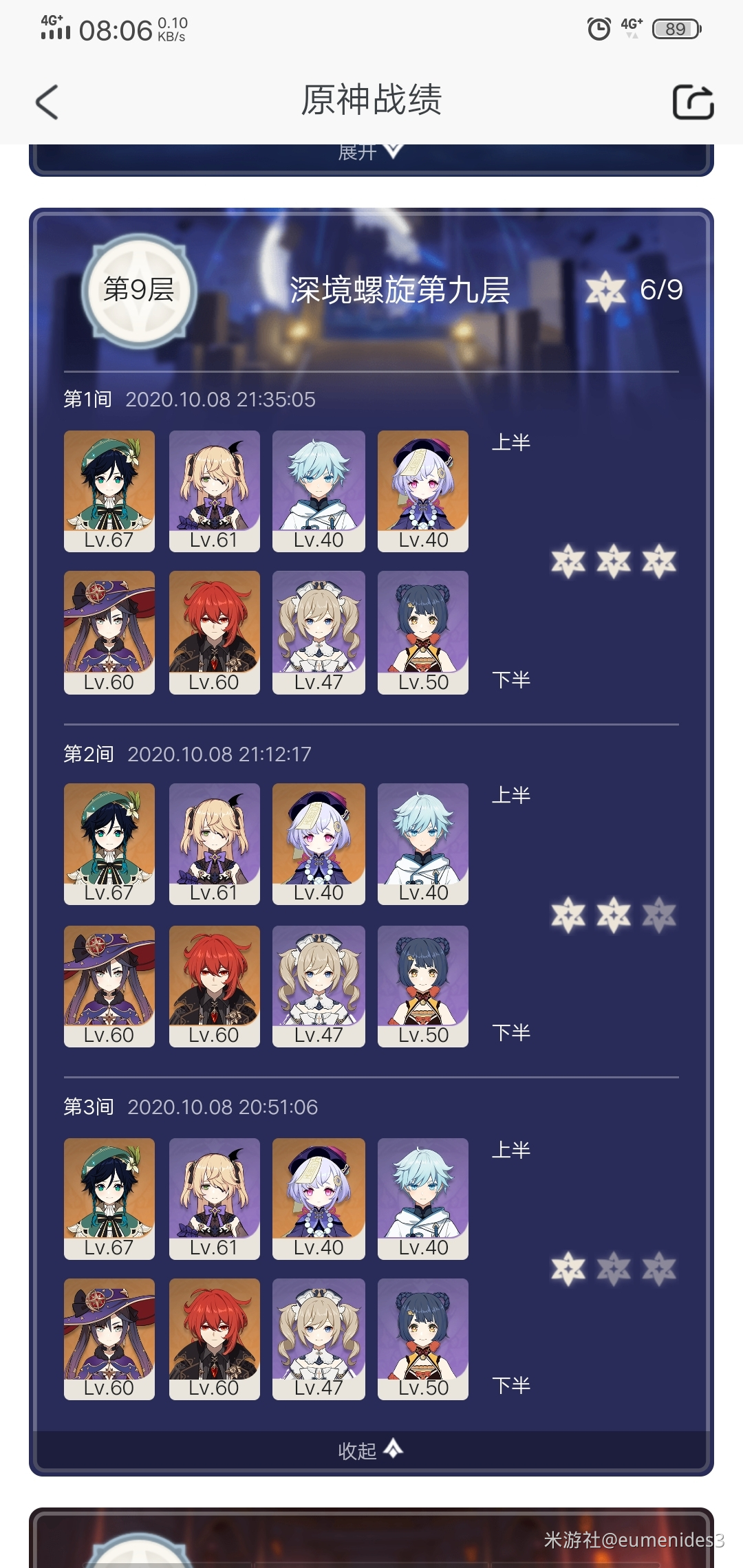743x1568 pixels.
Task: Share the battle record via top-right icon
Action: pyautogui.click(x=692, y=102)
